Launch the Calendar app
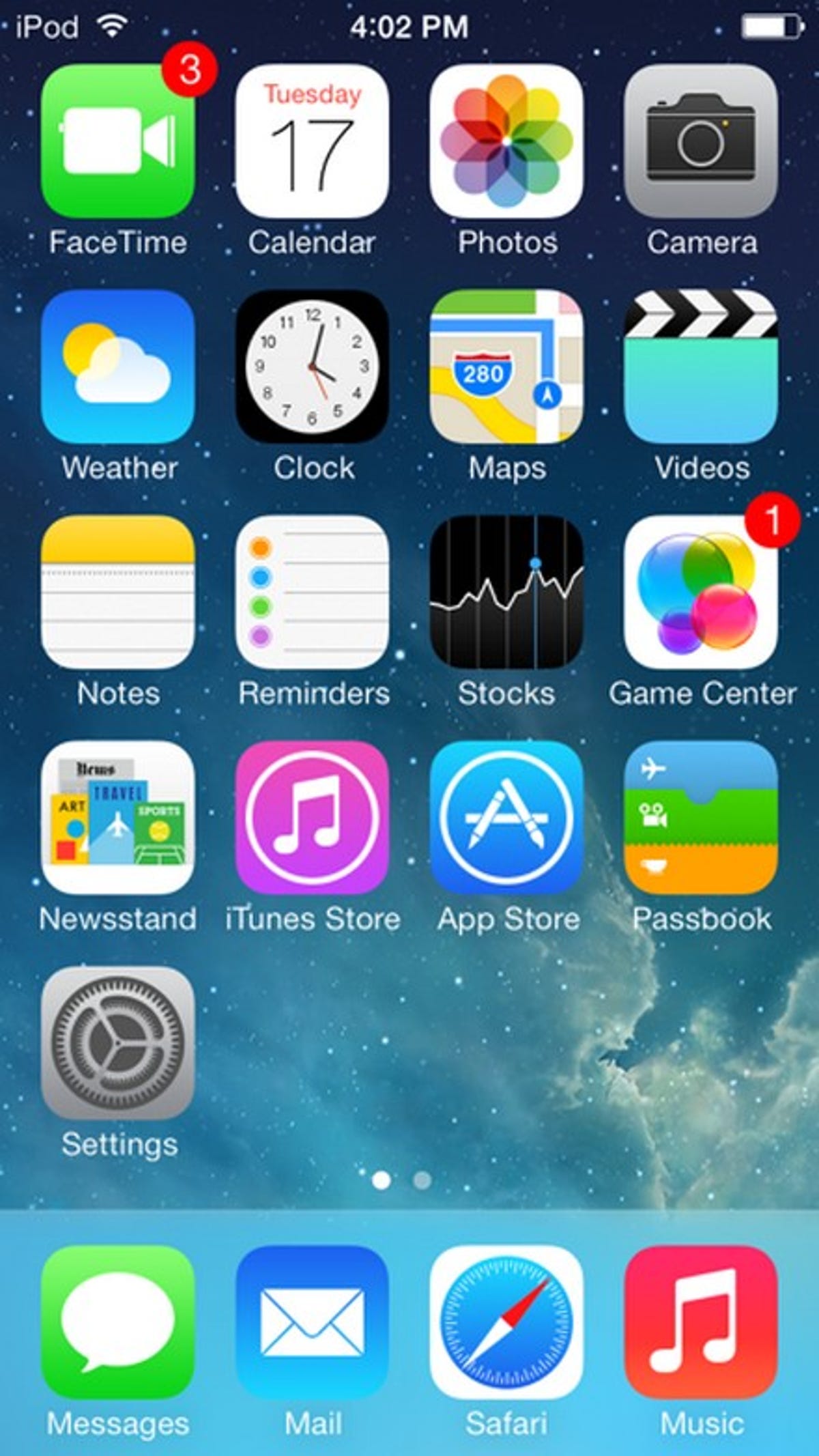This screenshot has height=1456, width=819. pyautogui.click(x=312, y=141)
